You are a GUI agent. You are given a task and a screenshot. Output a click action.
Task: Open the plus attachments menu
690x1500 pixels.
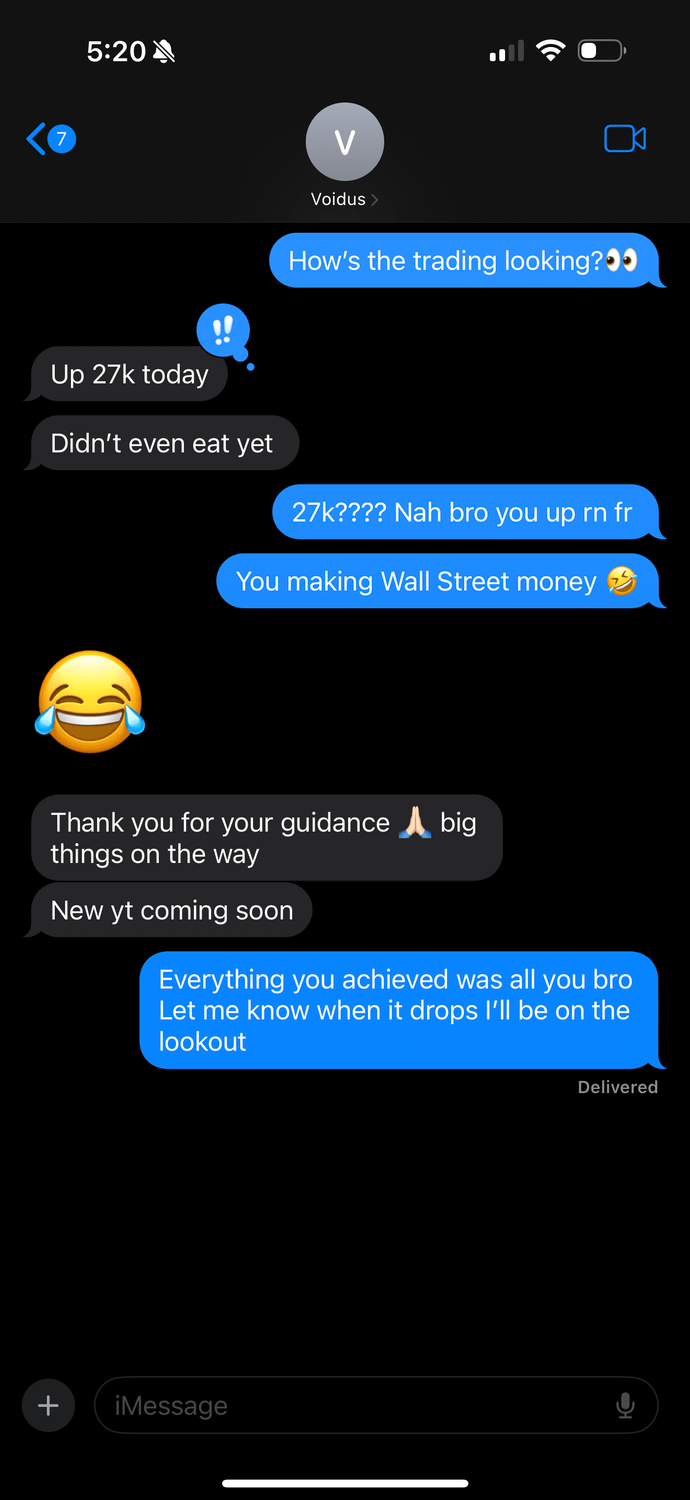[x=48, y=1406]
